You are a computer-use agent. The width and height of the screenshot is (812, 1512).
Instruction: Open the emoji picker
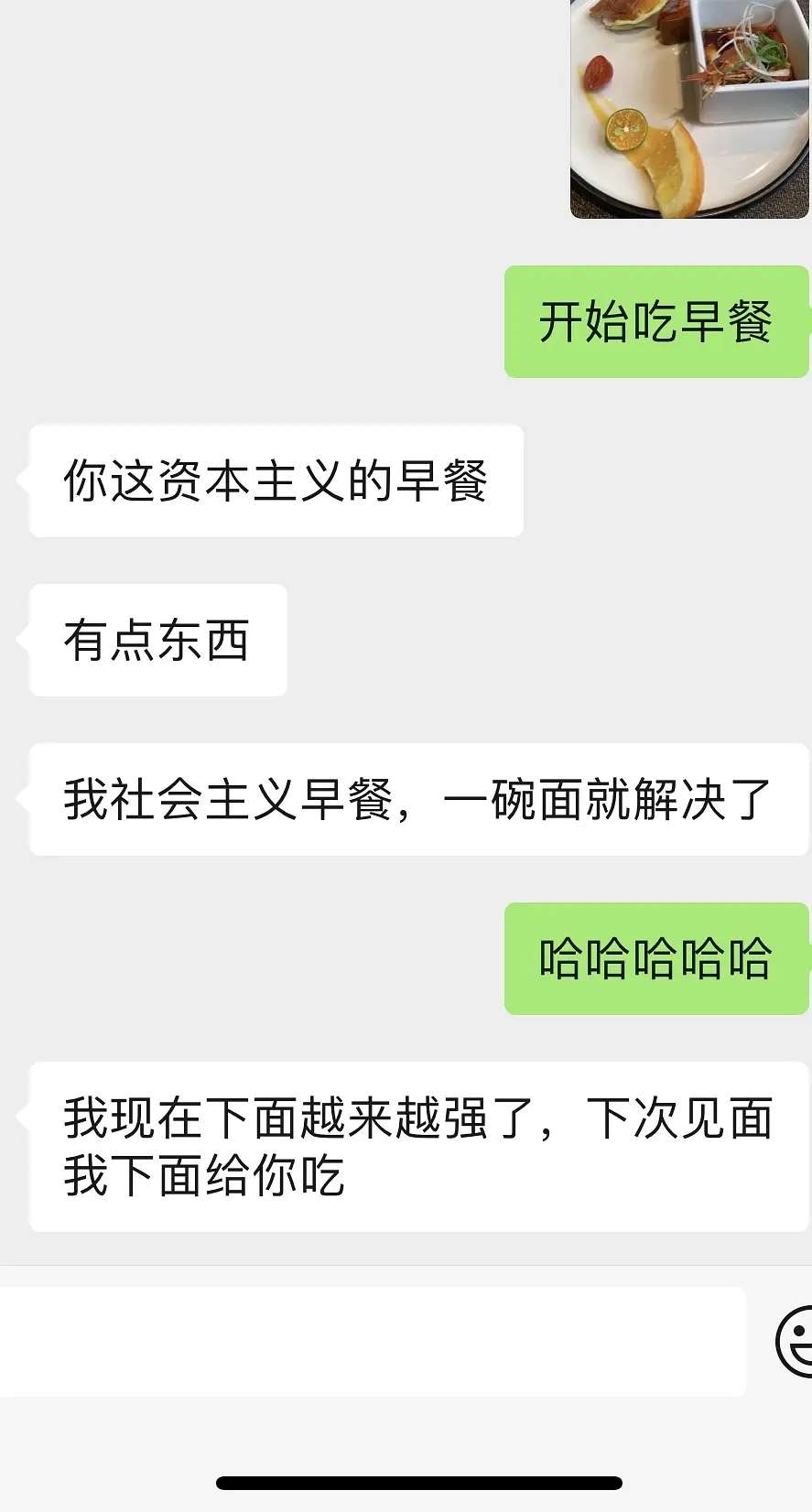point(795,1342)
